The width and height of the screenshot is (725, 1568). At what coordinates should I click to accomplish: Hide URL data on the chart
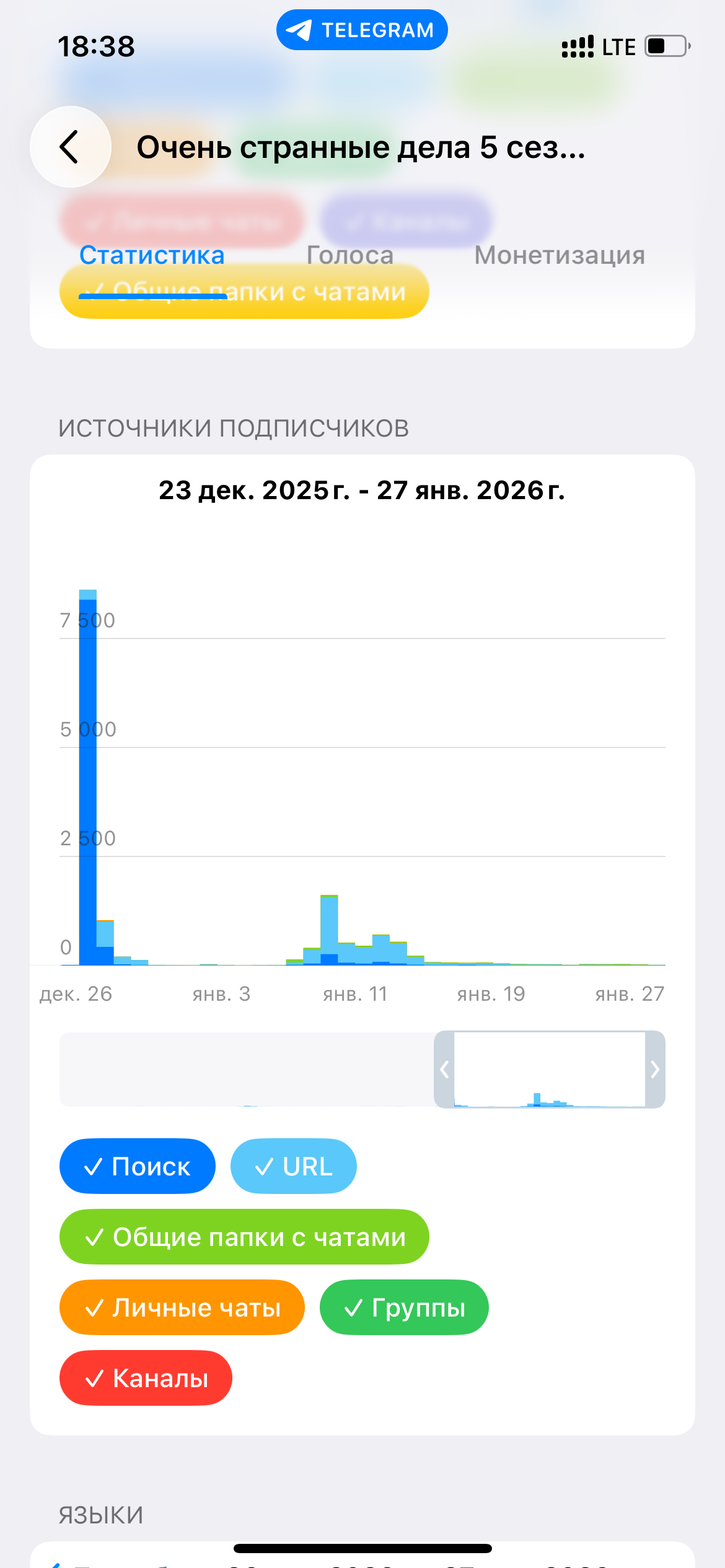tap(293, 1166)
